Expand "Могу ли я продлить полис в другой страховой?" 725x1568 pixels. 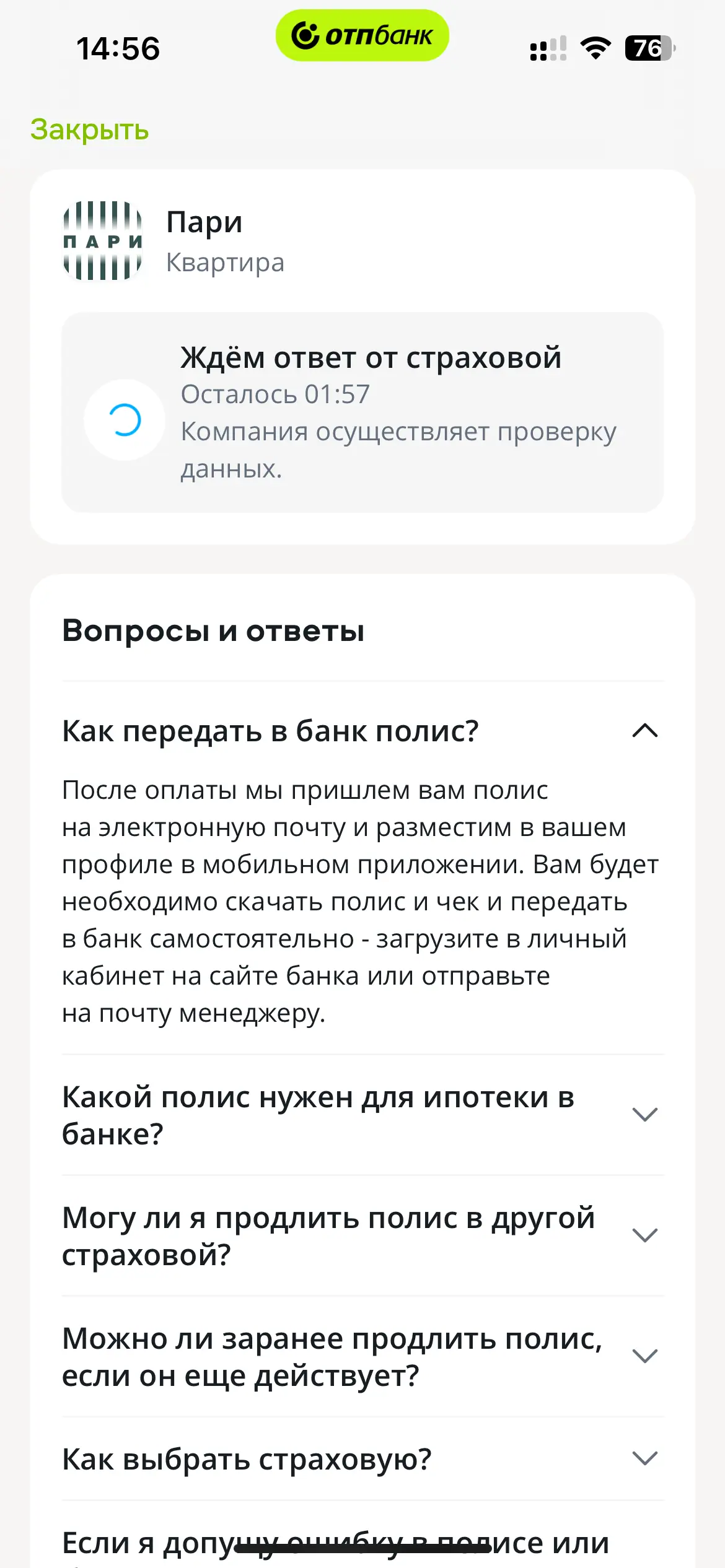tap(644, 1235)
